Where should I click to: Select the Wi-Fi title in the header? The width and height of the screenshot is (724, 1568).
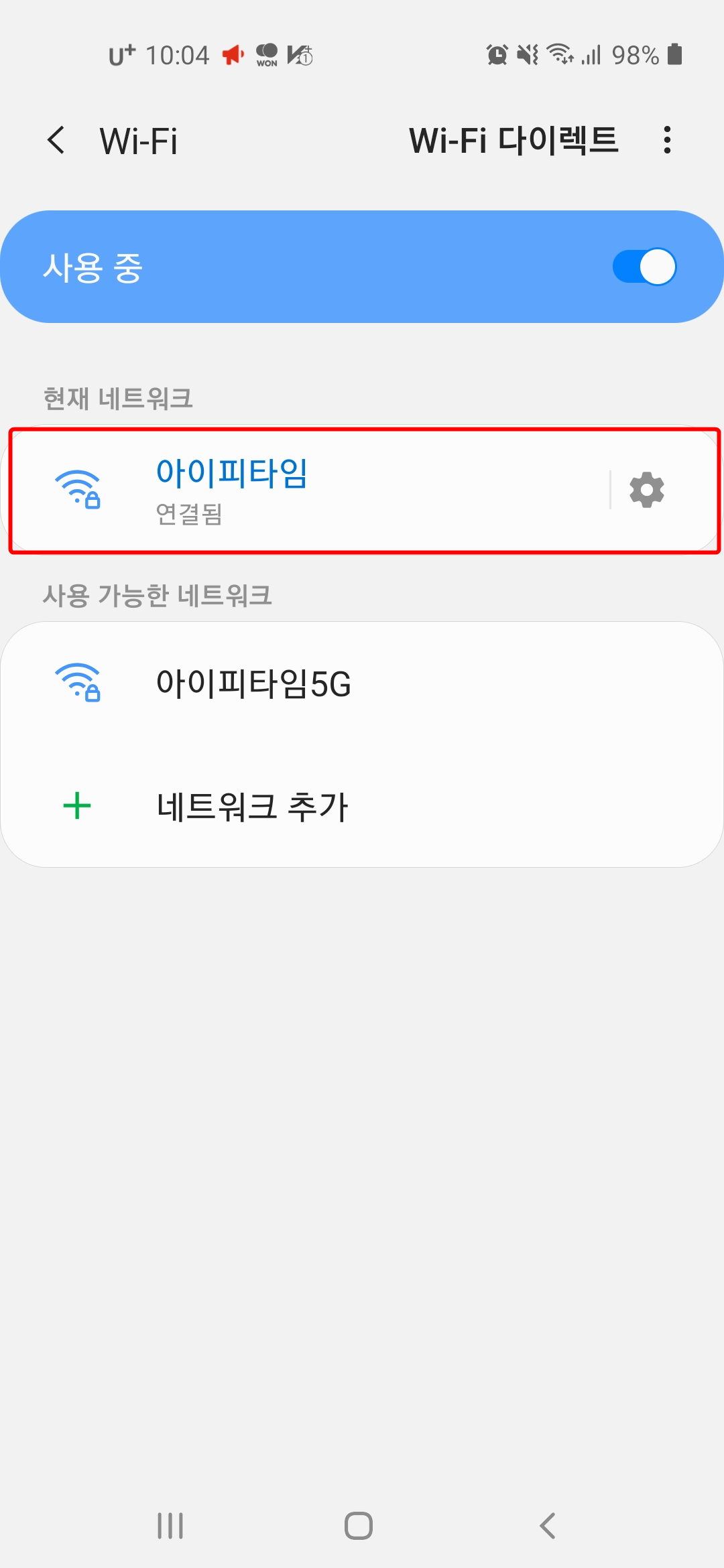click(137, 141)
